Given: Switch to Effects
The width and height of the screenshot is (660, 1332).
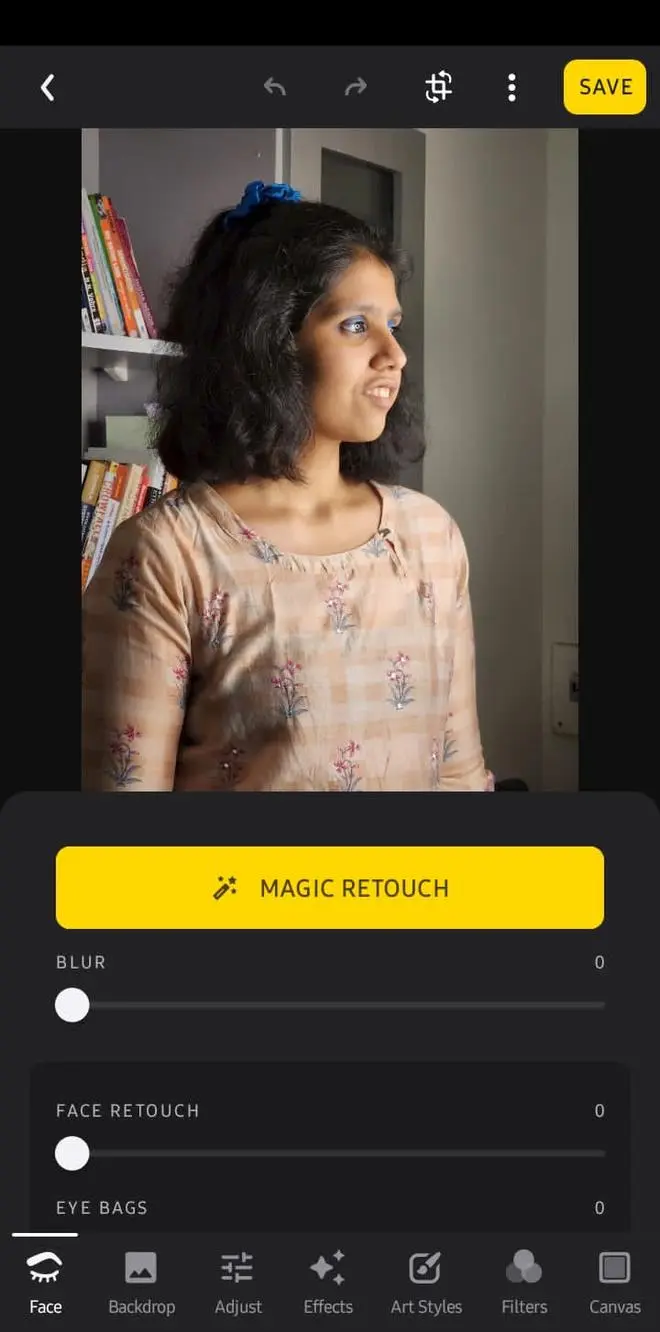Looking at the screenshot, I should [328, 1283].
